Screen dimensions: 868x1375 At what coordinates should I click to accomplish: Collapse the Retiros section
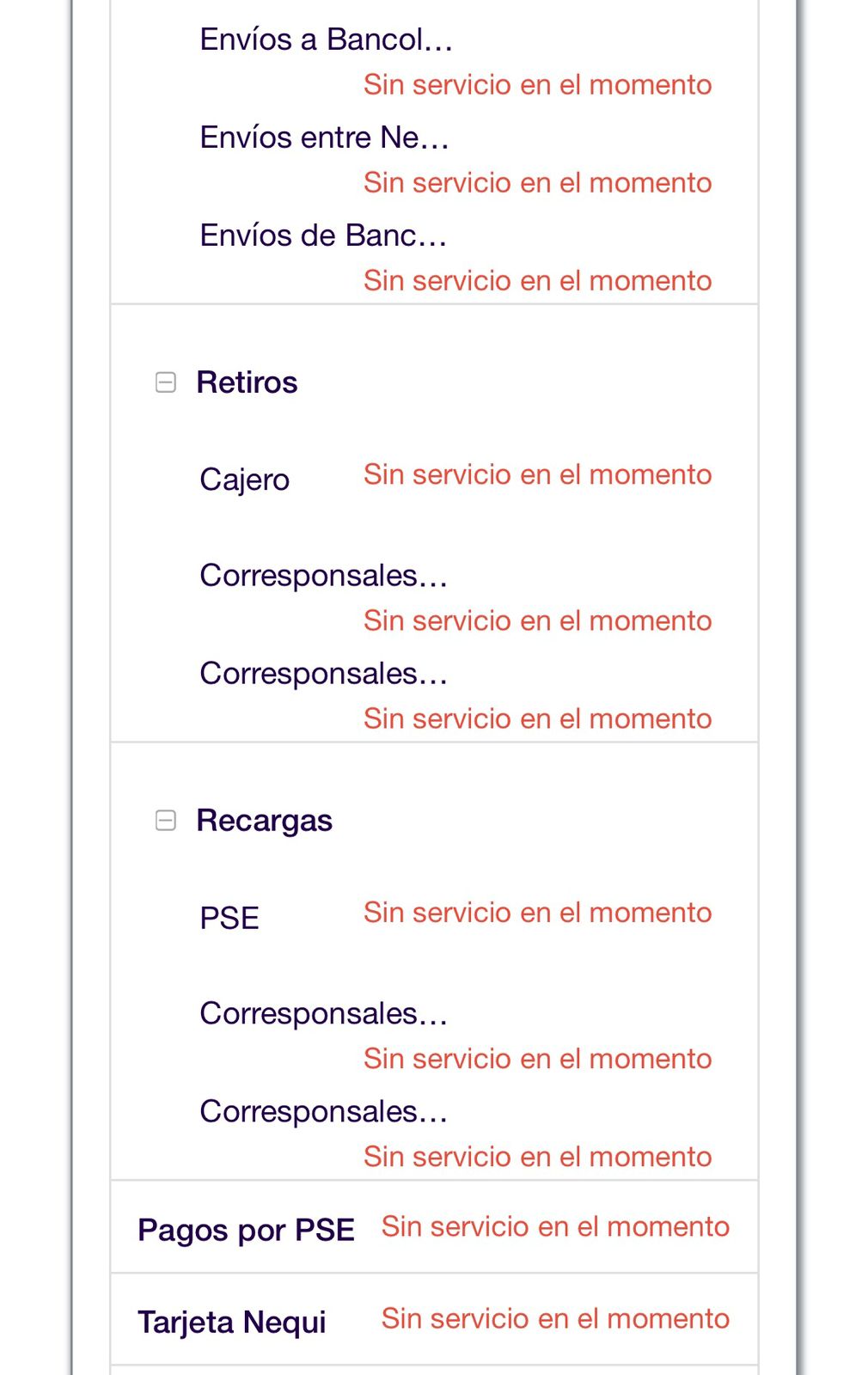[x=166, y=382]
